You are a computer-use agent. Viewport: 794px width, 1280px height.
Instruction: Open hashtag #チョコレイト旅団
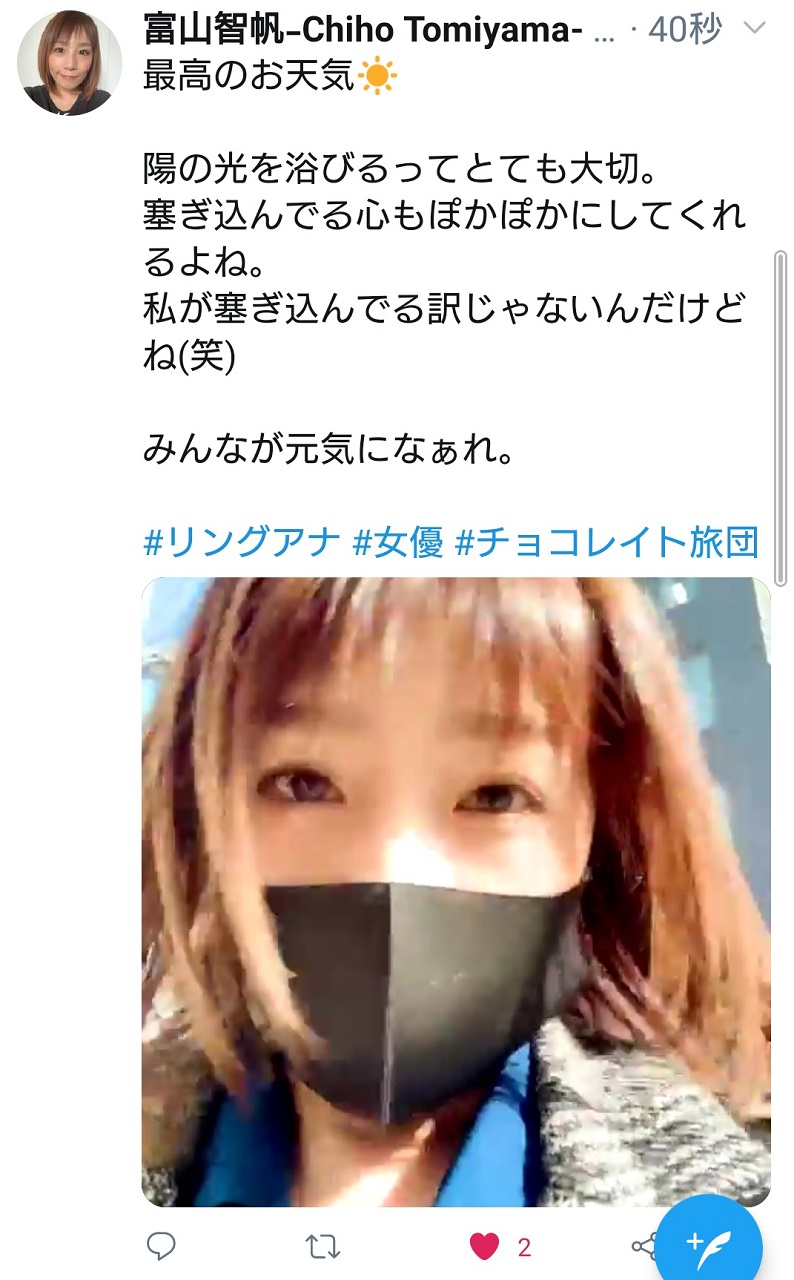(x=607, y=543)
